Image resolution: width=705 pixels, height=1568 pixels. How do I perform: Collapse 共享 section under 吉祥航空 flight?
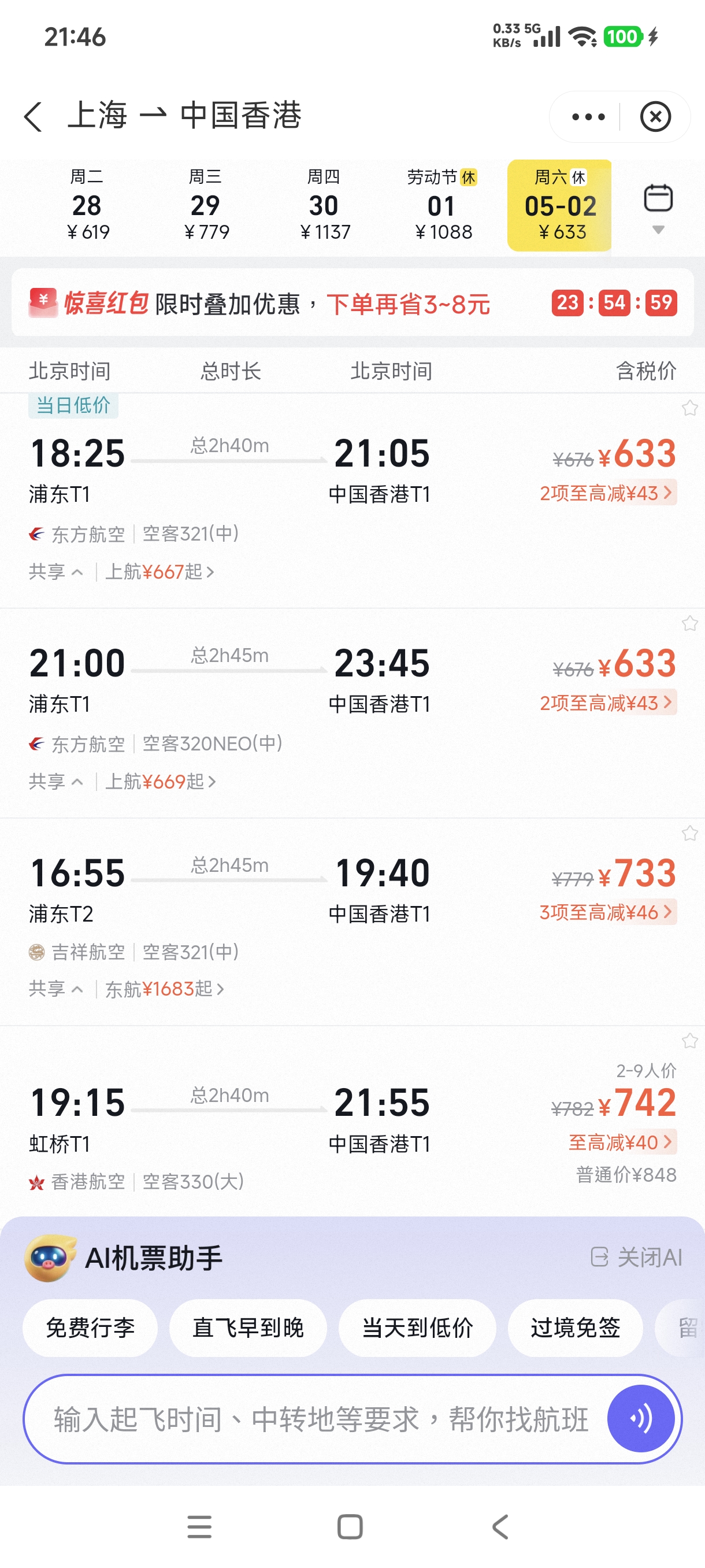56,989
